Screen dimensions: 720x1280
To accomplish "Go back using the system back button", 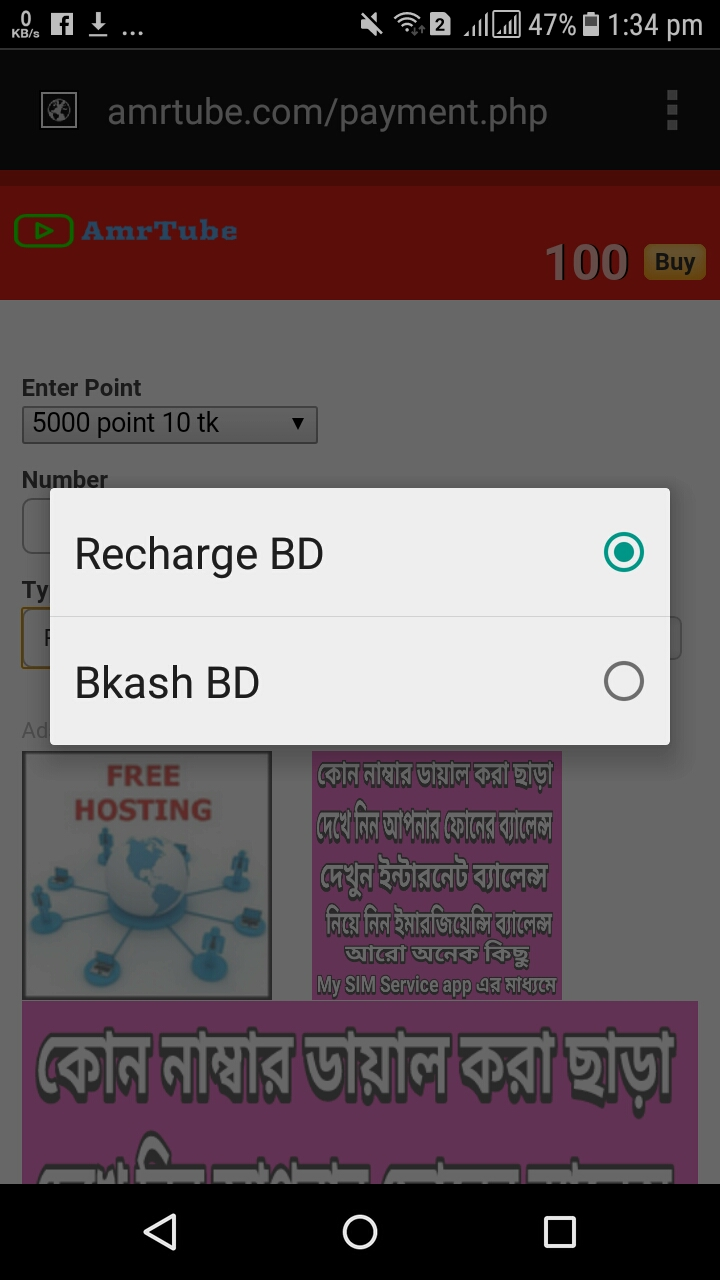I will (x=160, y=1232).
